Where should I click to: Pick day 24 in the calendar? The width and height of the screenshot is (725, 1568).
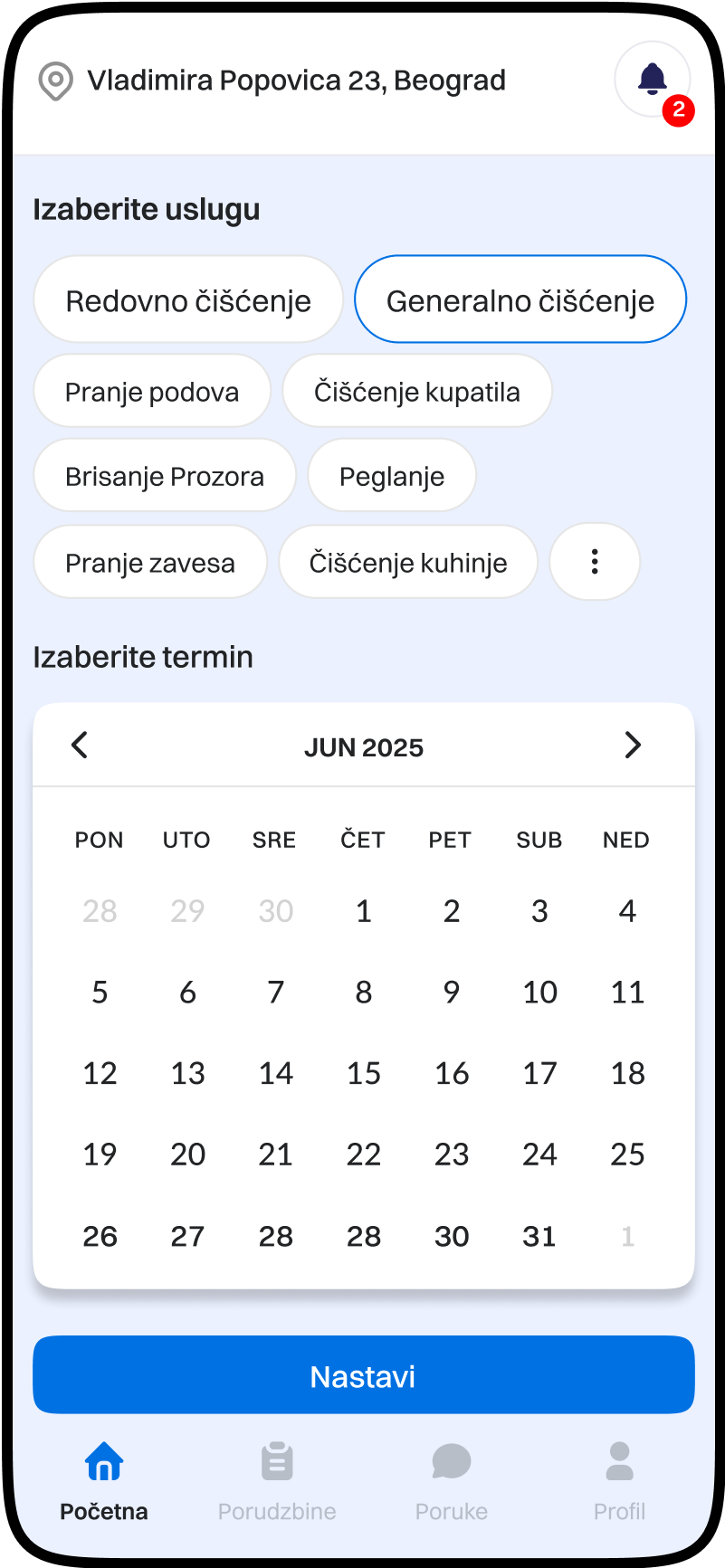[x=539, y=1155]
